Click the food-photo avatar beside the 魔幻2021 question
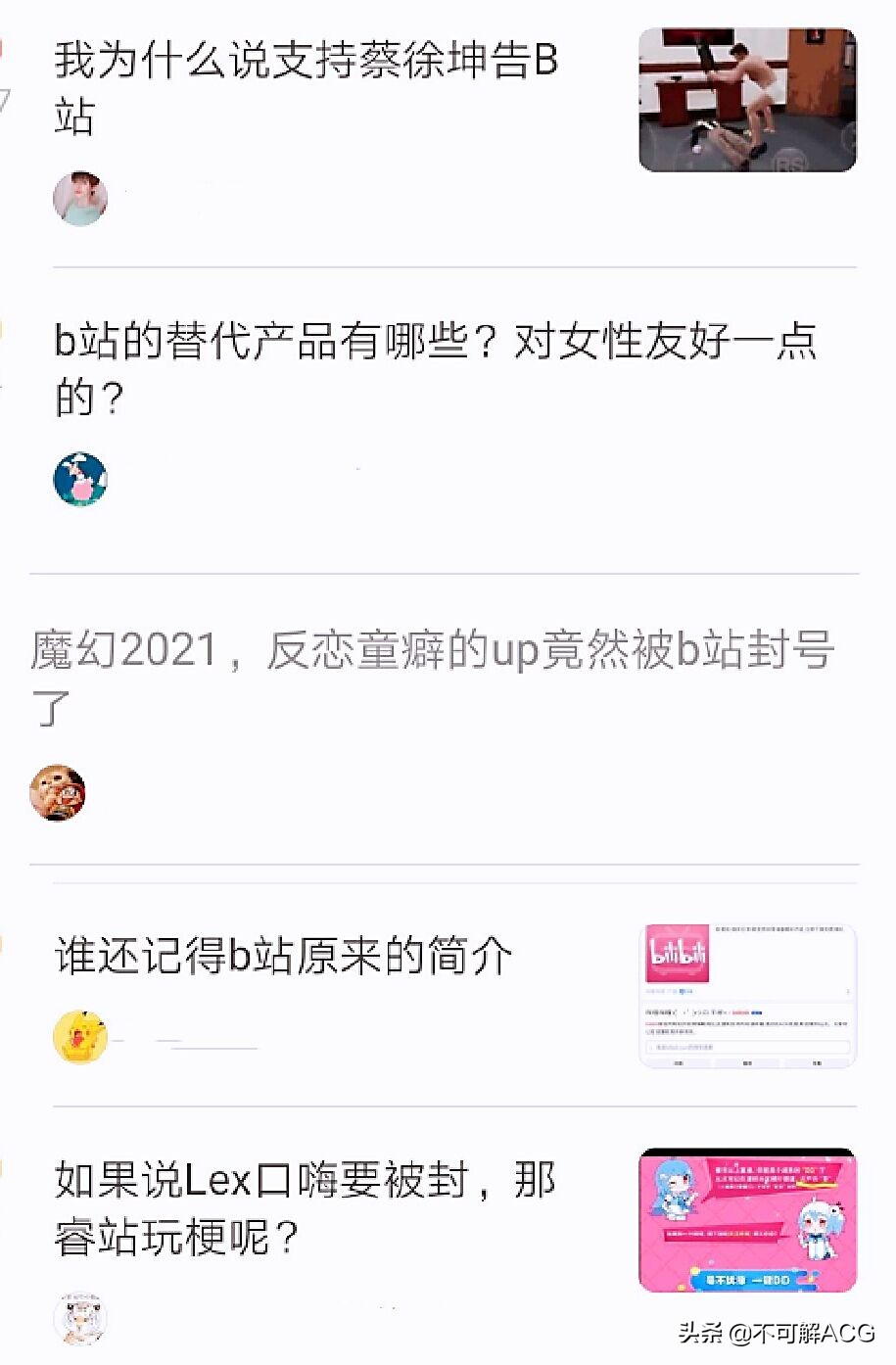896x1365 pixels. pyautogui.click(x=58, y=793)
